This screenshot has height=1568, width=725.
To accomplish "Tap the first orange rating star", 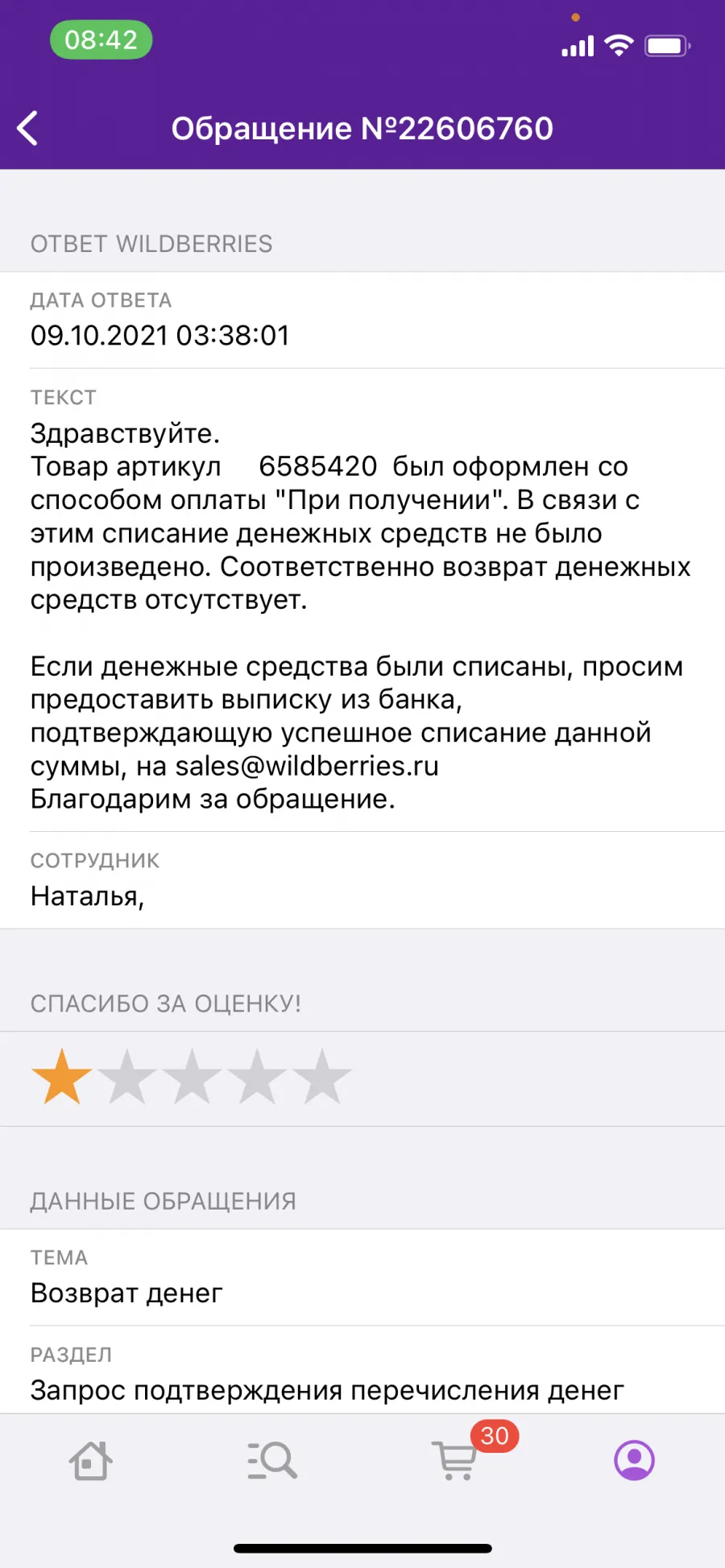I will point(61,1076).
